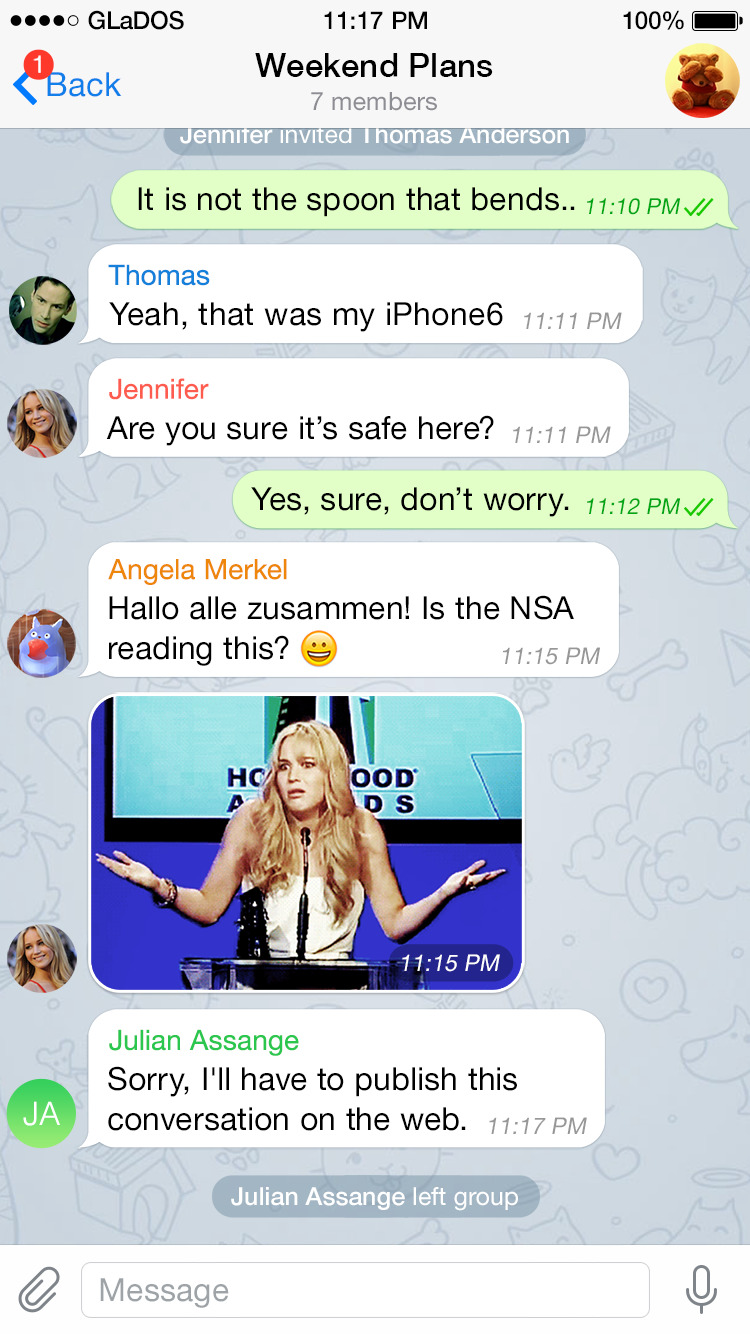
Task: Open Thomas's profile avatar
Action: click(42, 310)
